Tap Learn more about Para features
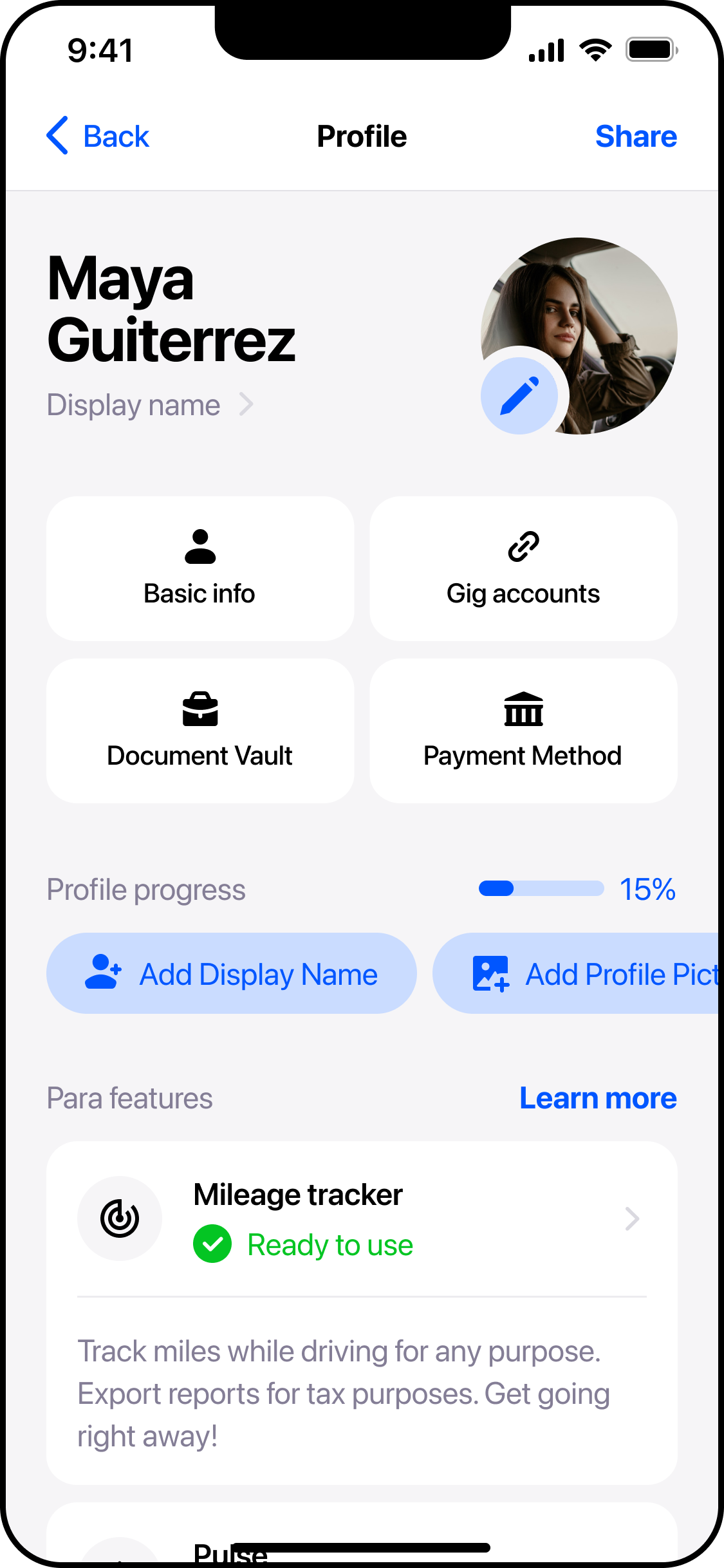This screenshot has width=724, height=1568. [x=598, y=1098]
